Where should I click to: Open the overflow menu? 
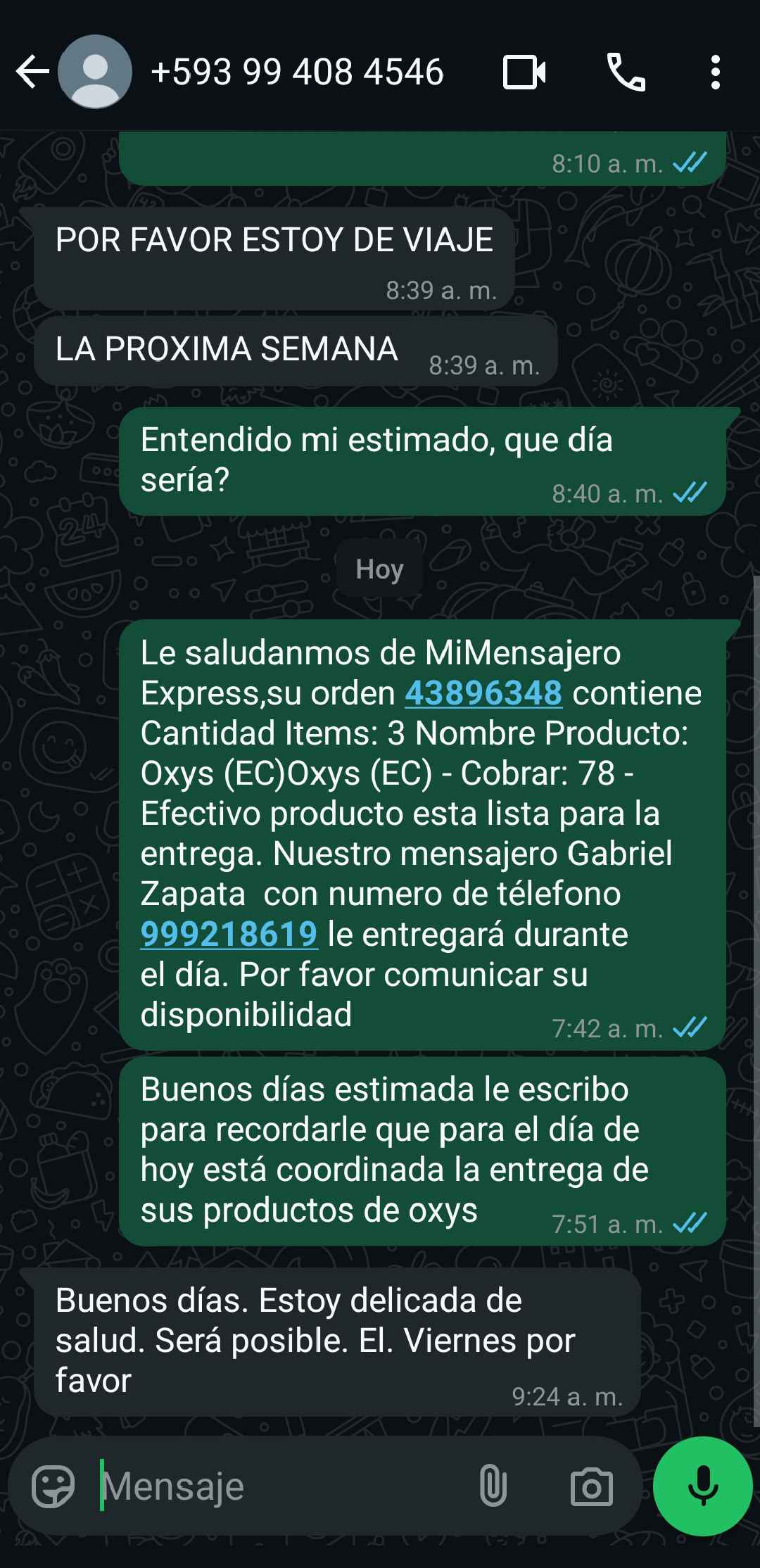point(715,72)
